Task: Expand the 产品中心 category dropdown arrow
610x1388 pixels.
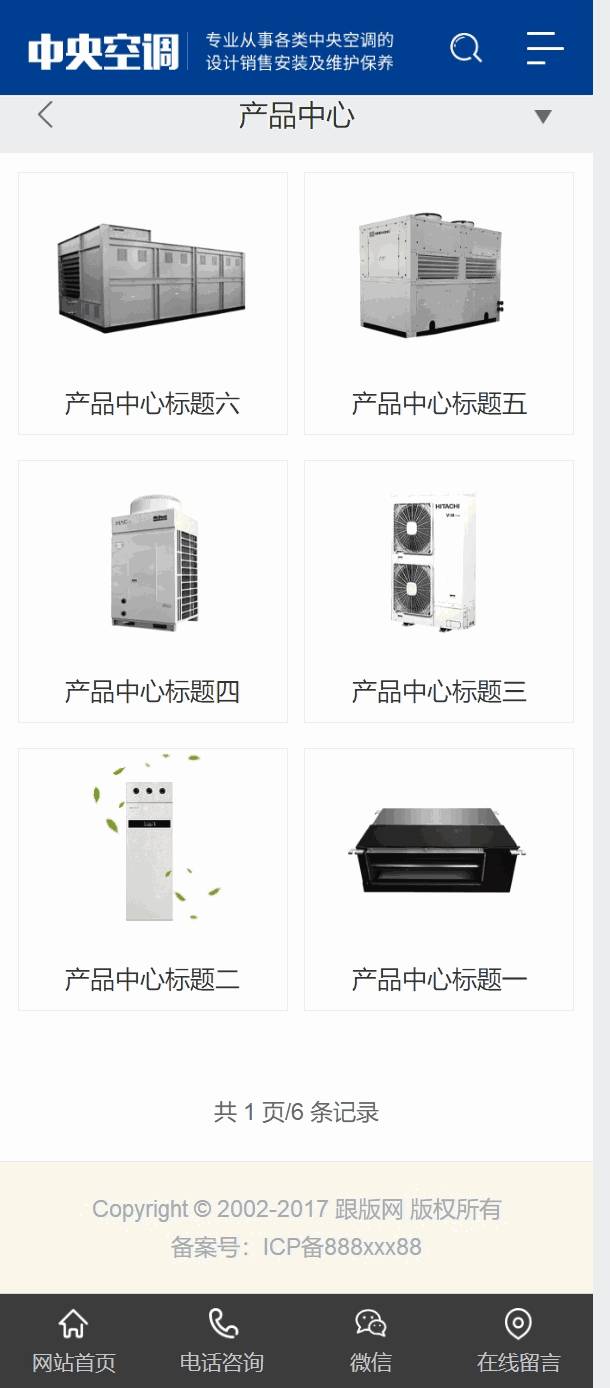Action: (x=543, y=116)
